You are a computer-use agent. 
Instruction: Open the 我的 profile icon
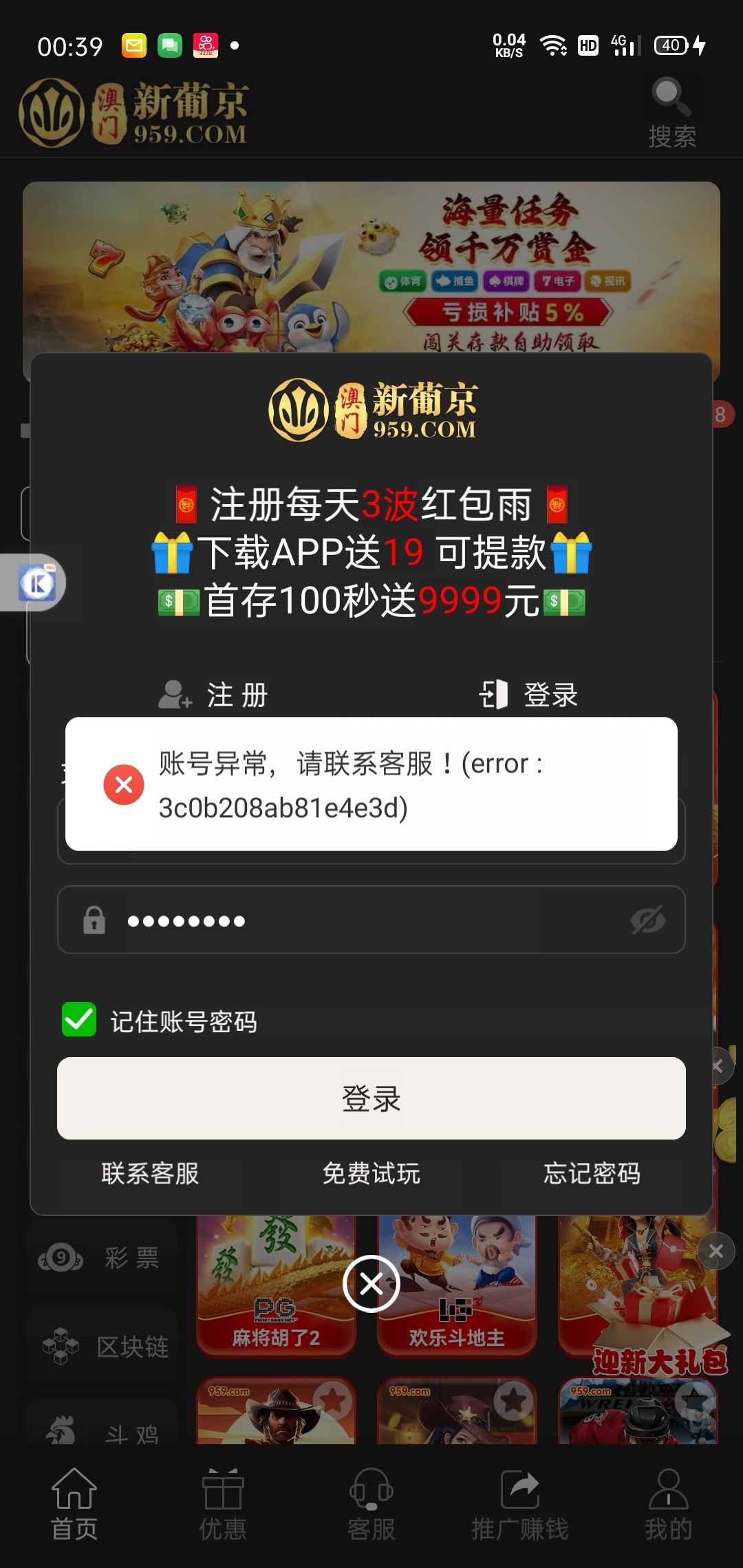coord(669,1488)
